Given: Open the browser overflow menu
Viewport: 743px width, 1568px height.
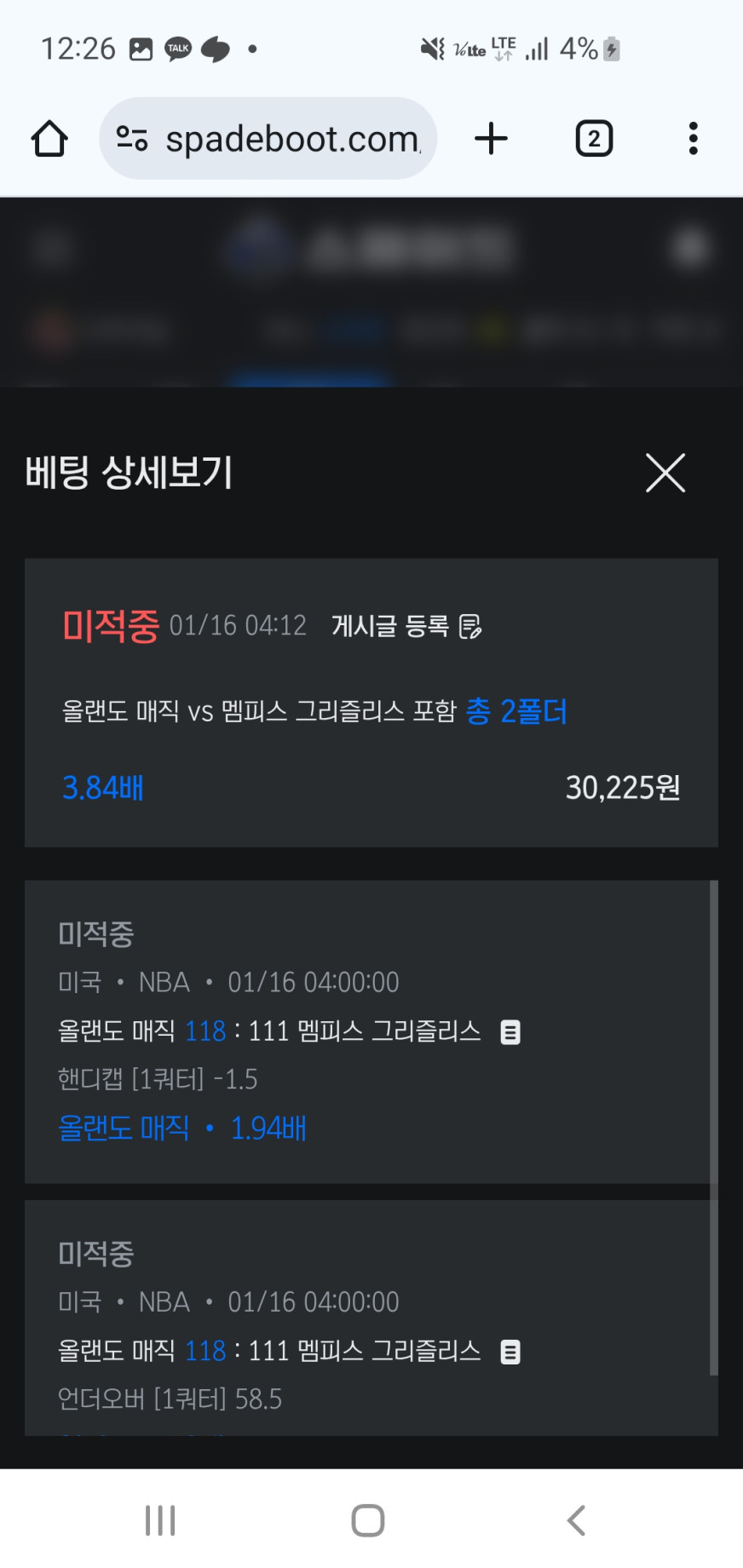Looking at the screenshot, I should coord(694,139).
